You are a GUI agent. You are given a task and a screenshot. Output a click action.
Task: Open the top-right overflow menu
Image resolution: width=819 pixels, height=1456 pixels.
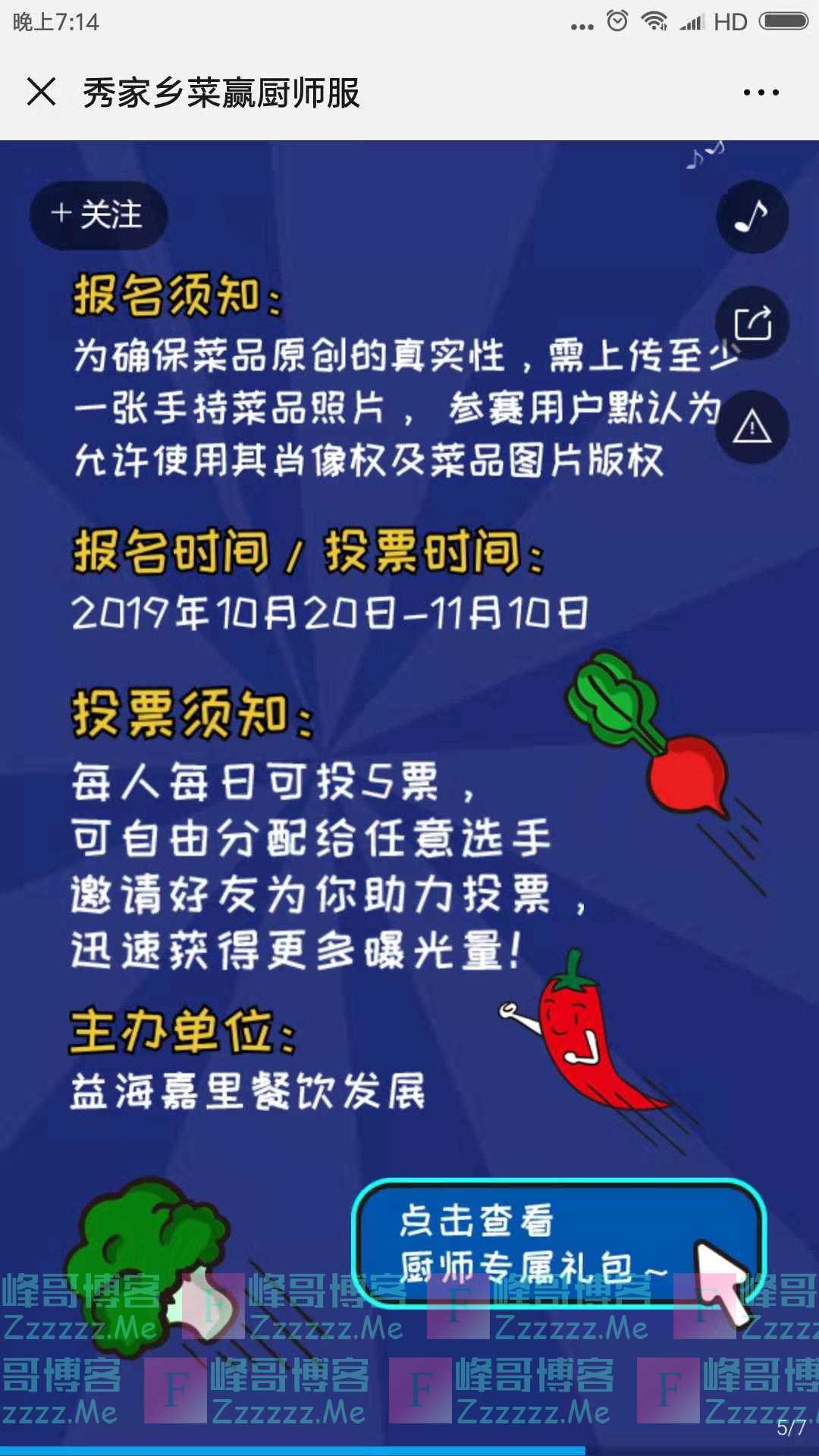(761, 93)
